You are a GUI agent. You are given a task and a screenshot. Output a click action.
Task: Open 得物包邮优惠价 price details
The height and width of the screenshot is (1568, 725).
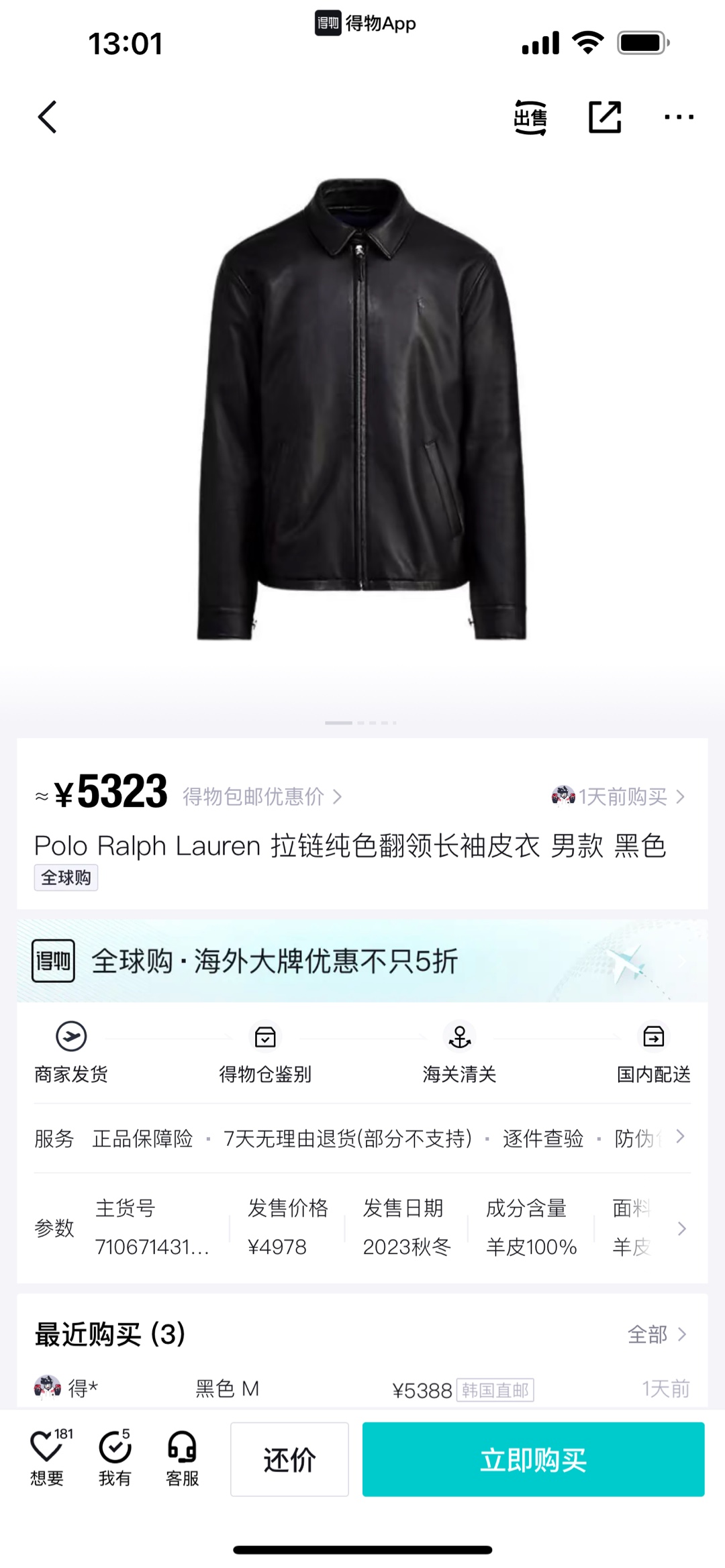[x=262, y=796]
